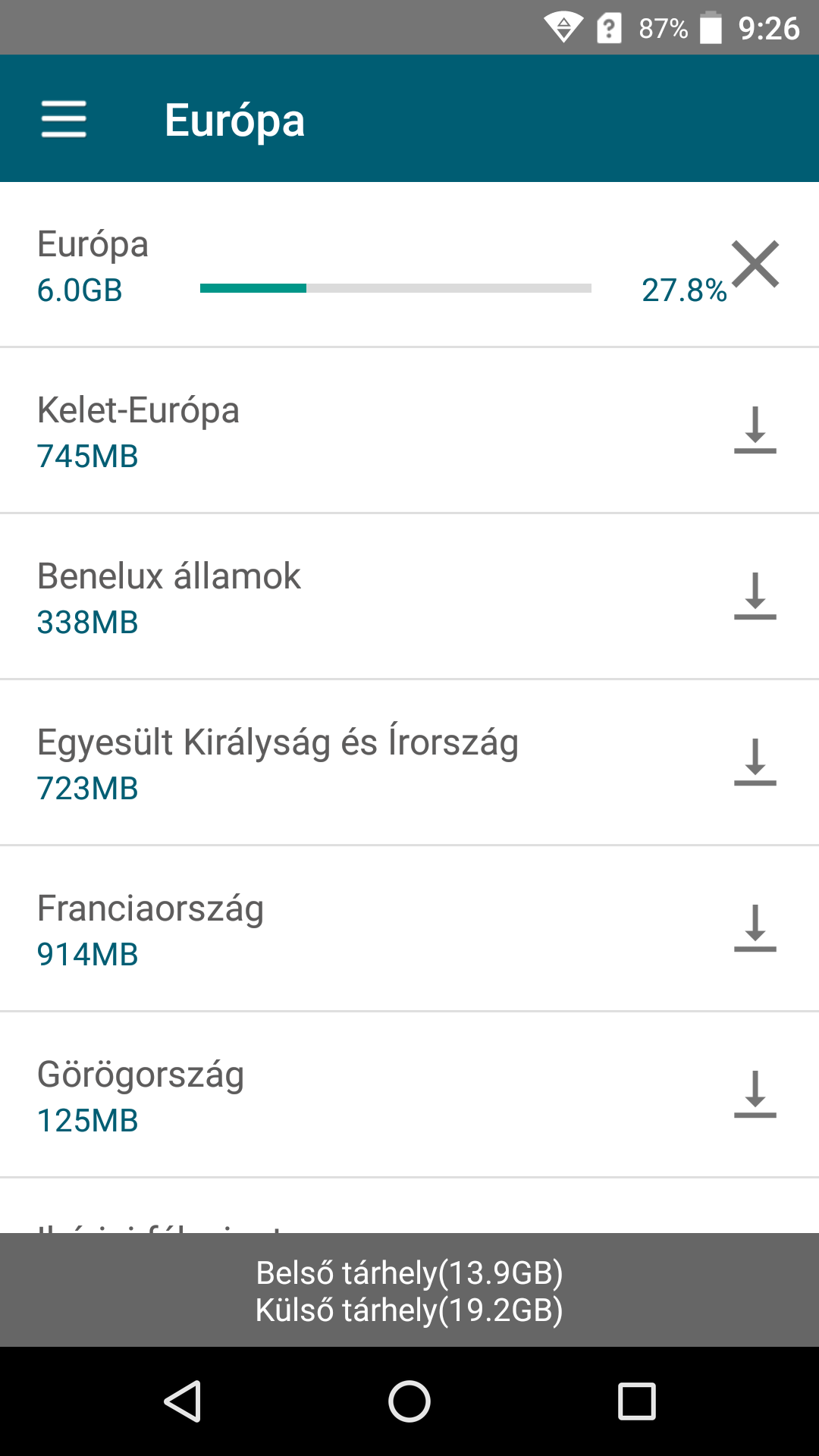Go to the home screen

click(x=409, y=1401)
